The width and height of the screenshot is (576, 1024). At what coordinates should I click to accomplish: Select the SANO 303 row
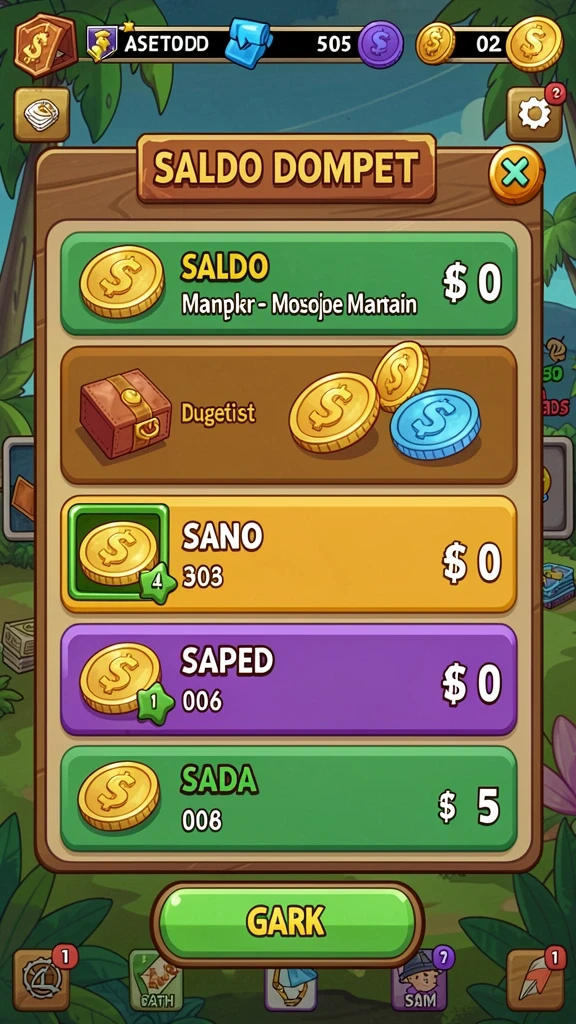pyautogui.click(x=289, y=554)
